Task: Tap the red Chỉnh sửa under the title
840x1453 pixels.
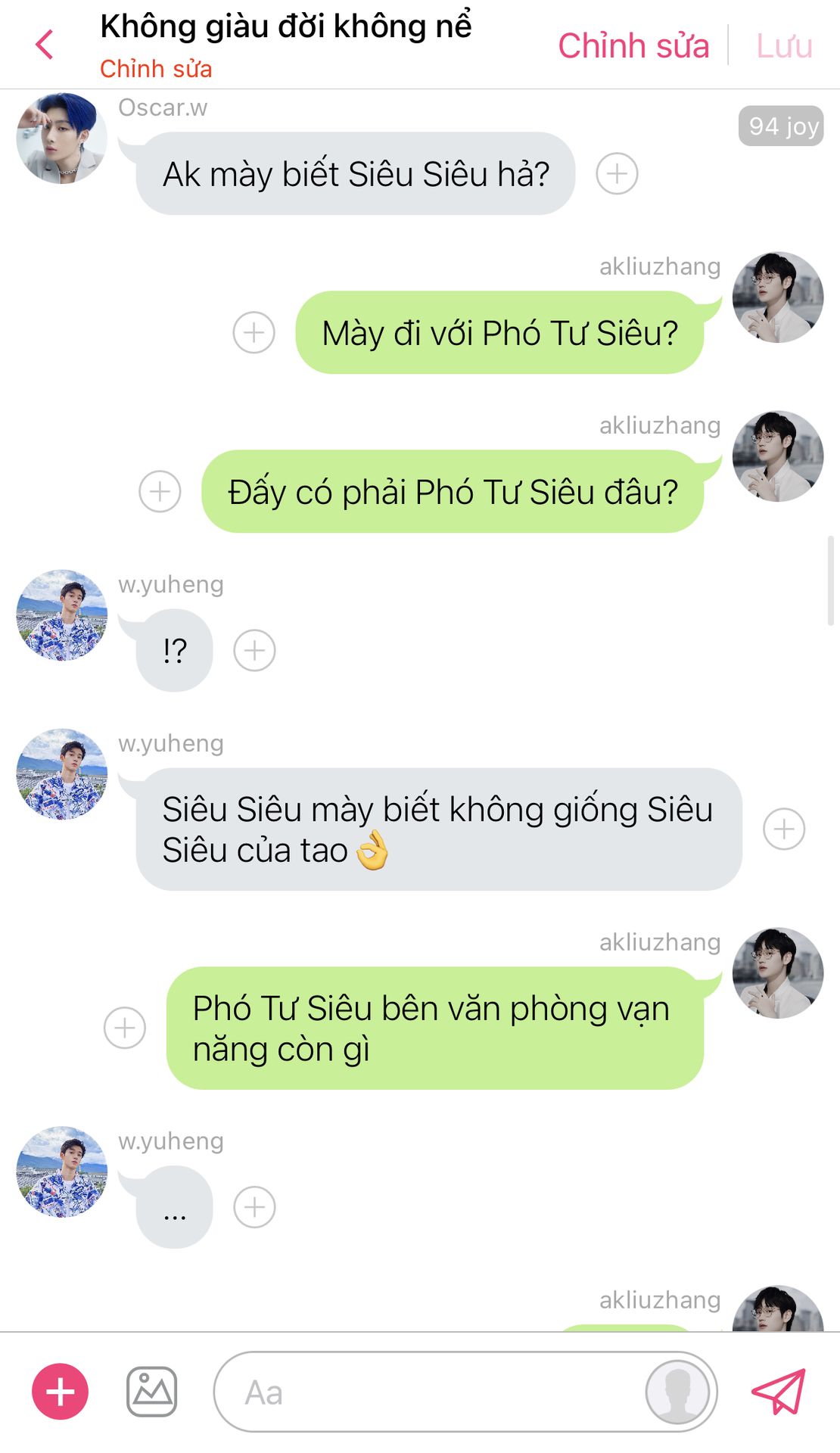Action: pos(156,69)
